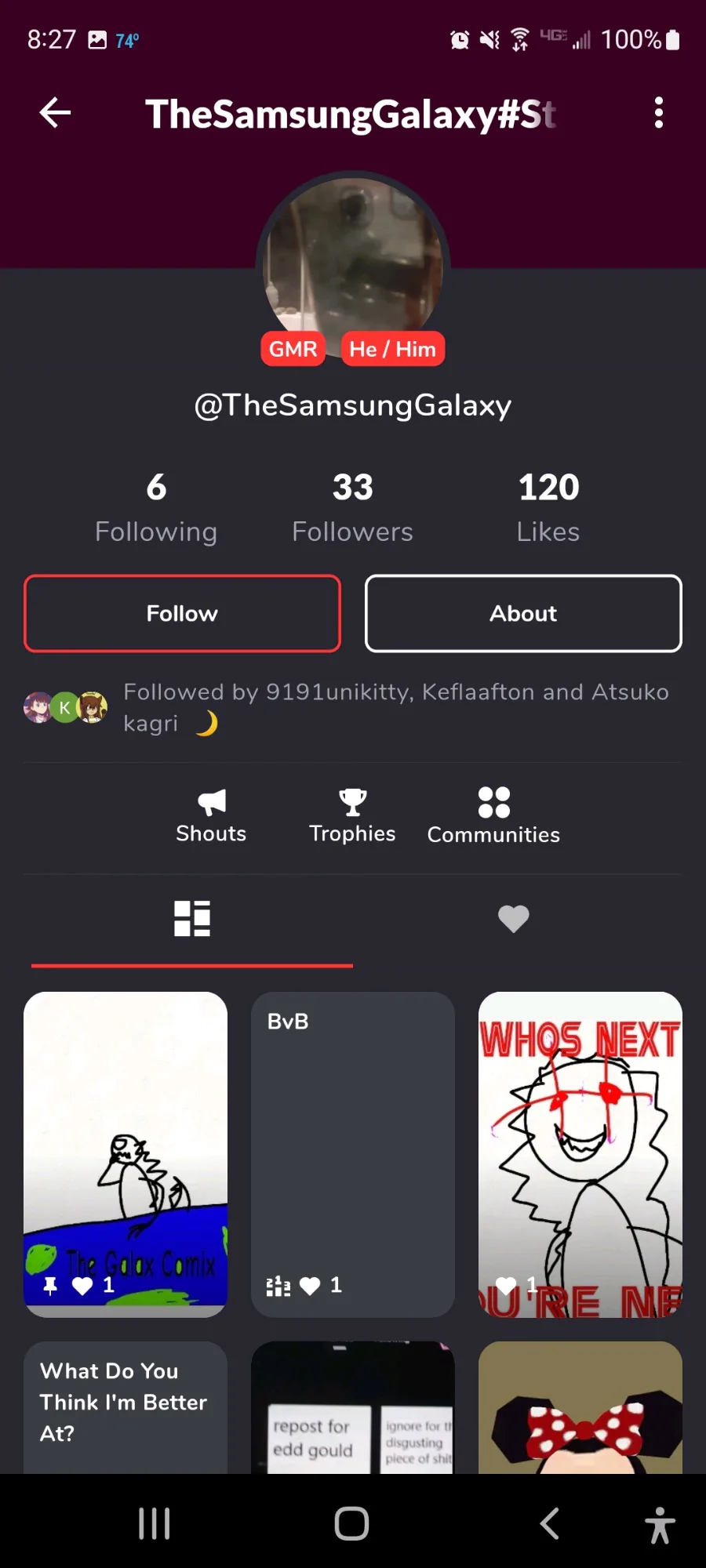
Task: View the 33 Followers list
Action: tap(352, 507)
